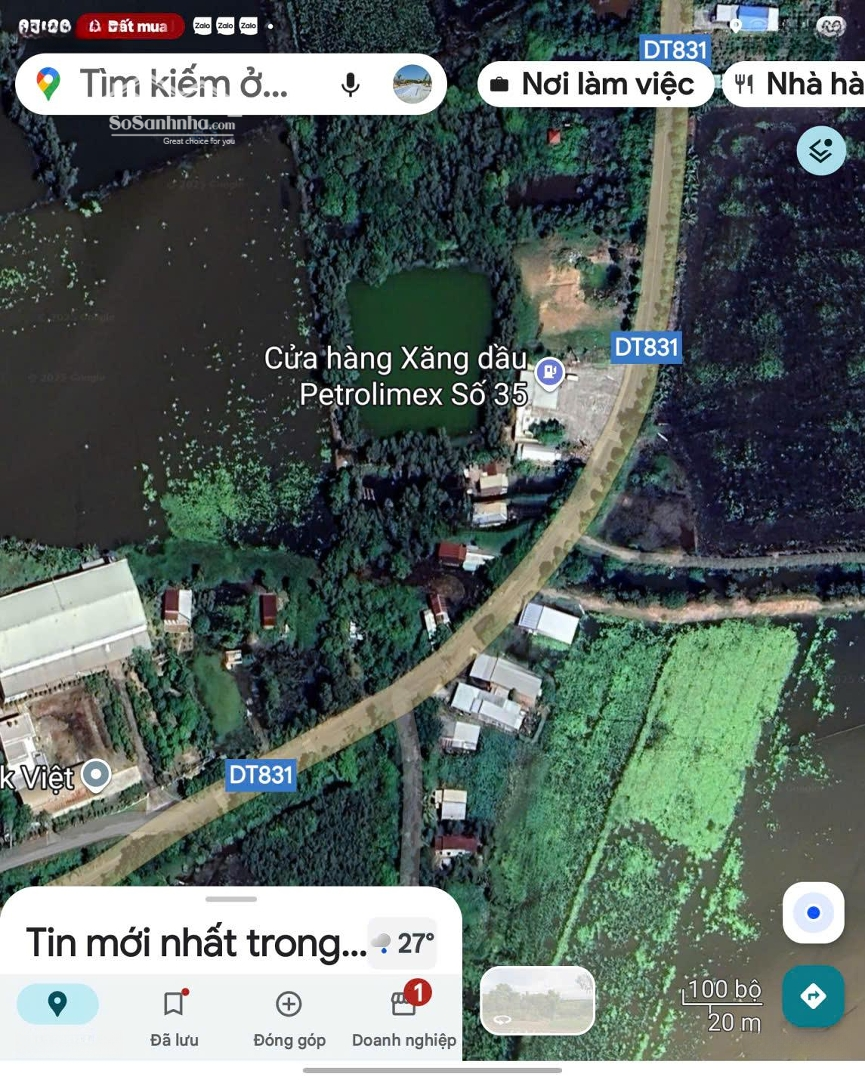Image resolution: width=865 pixels, height=1080 pixels.
Task: Stay on the selected Khám phá map tab
Action: pos(57,1003)
